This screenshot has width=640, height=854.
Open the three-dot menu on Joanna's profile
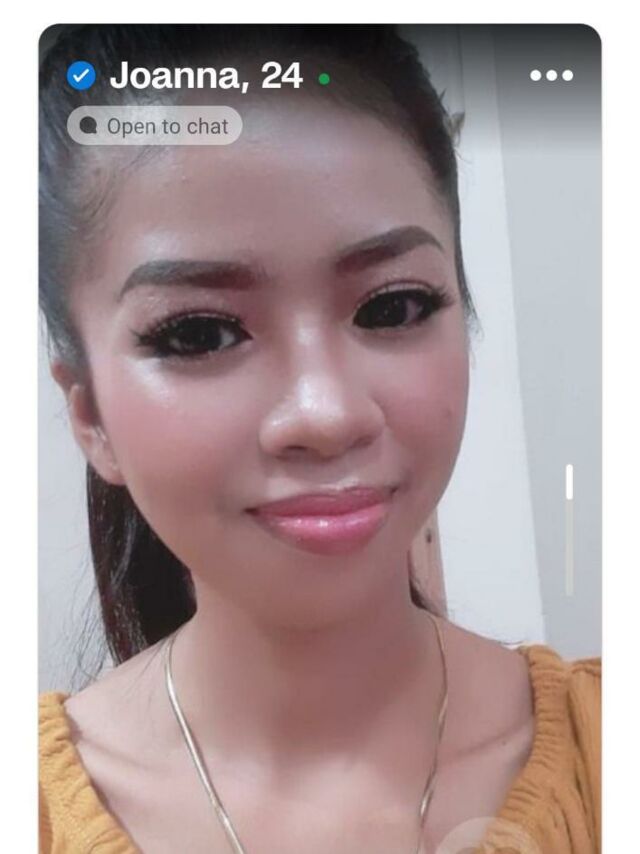[551, 76]
